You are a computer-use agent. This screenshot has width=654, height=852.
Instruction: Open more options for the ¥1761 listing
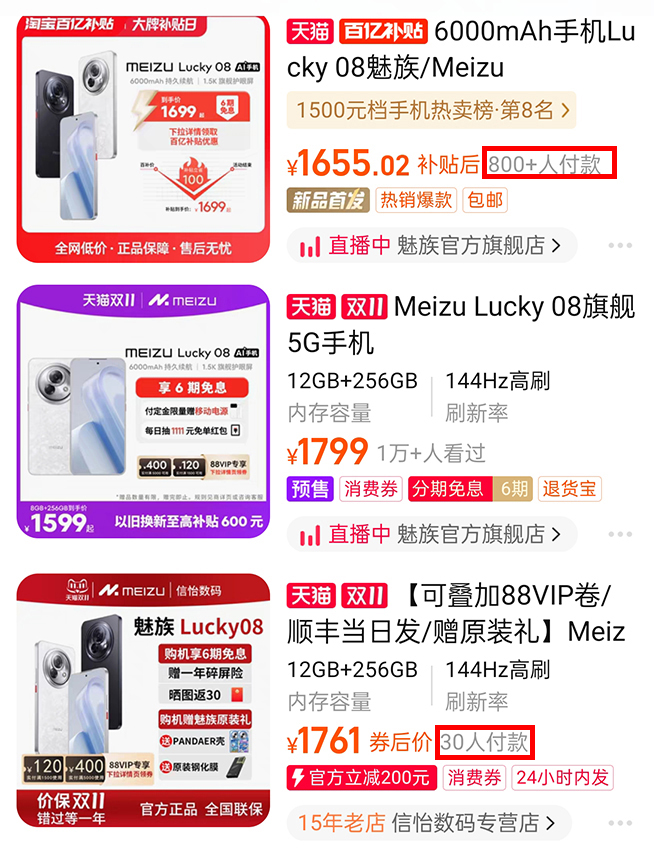click(620, 823)
